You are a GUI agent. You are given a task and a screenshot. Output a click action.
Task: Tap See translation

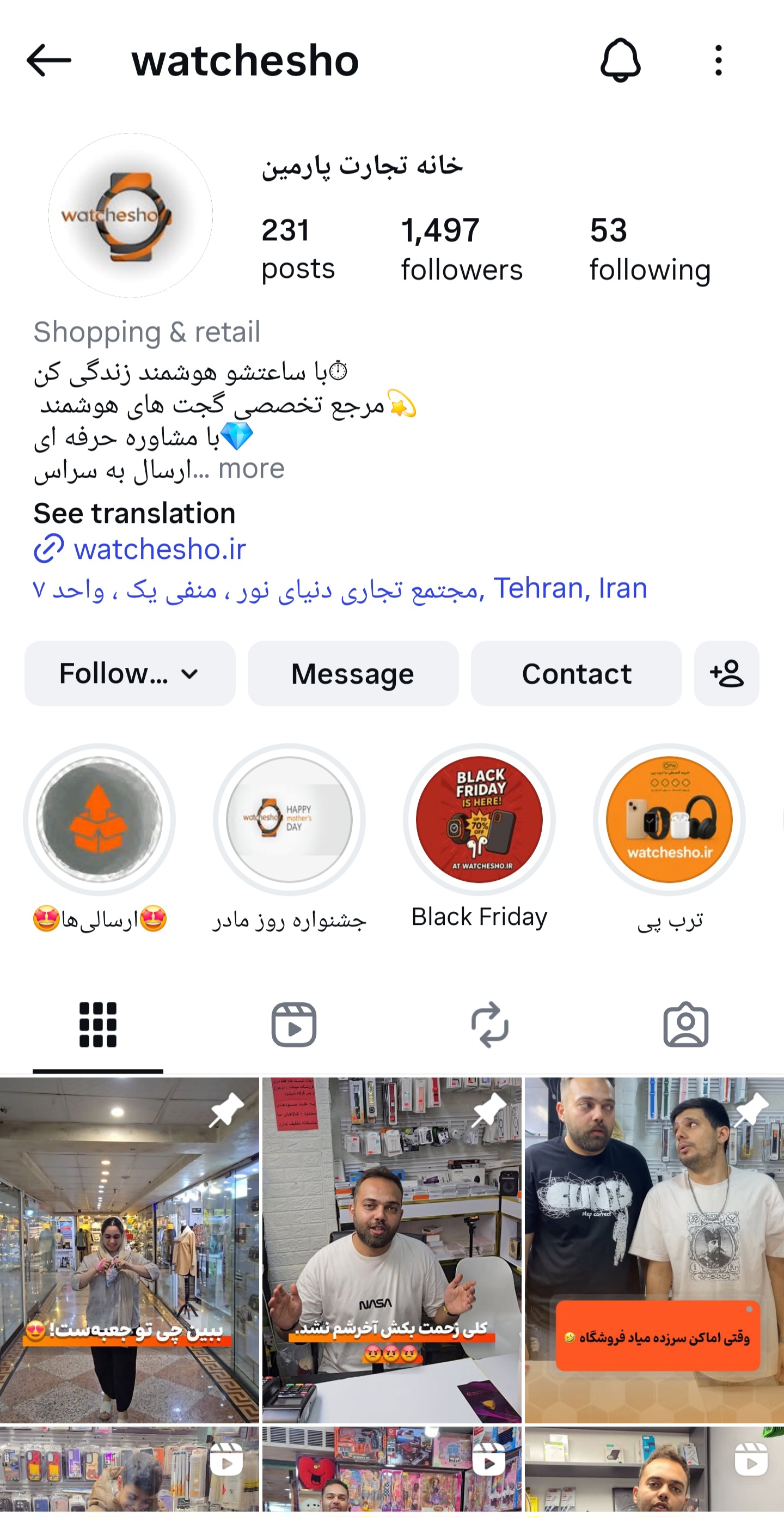coord(134,513)
